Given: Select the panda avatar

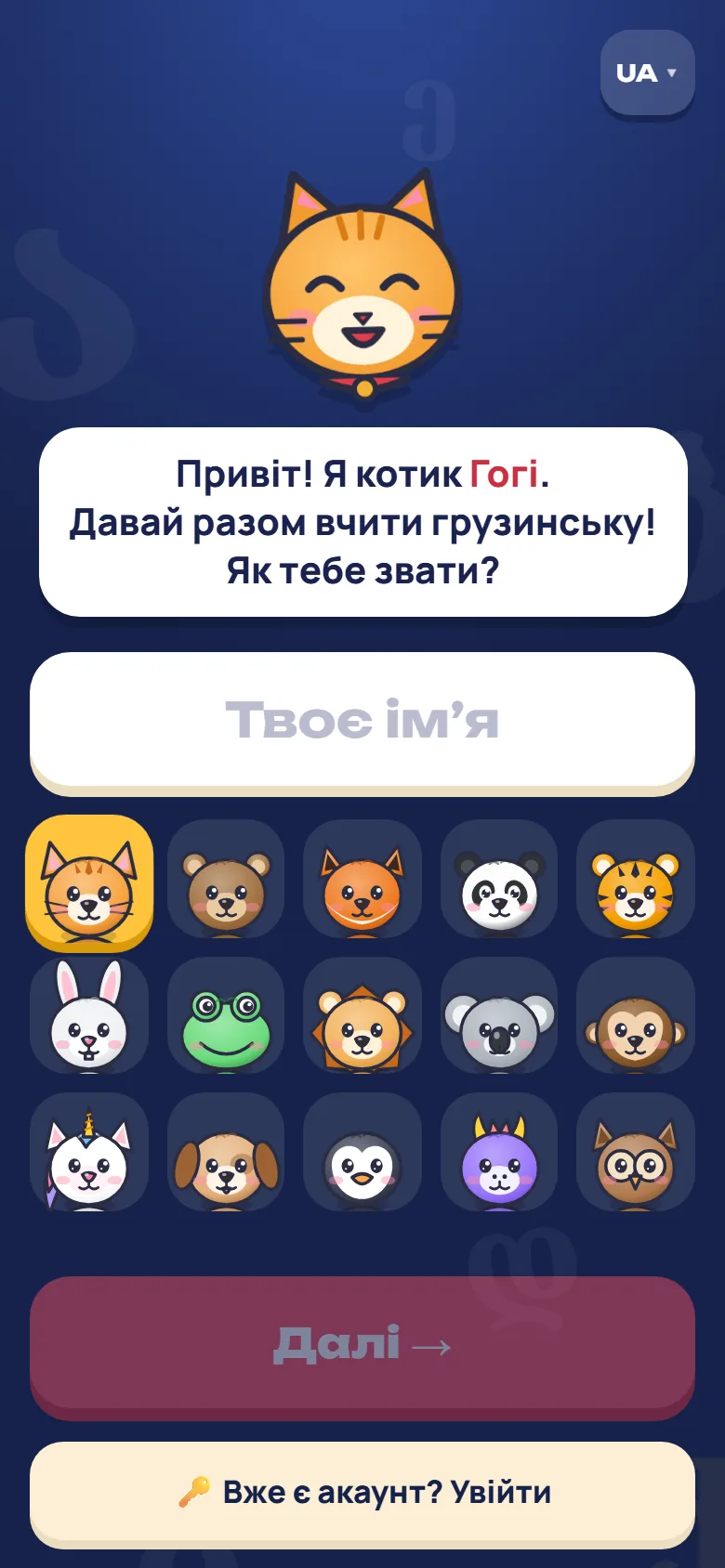Looking at the screenshot, I should tap(499, 879).
